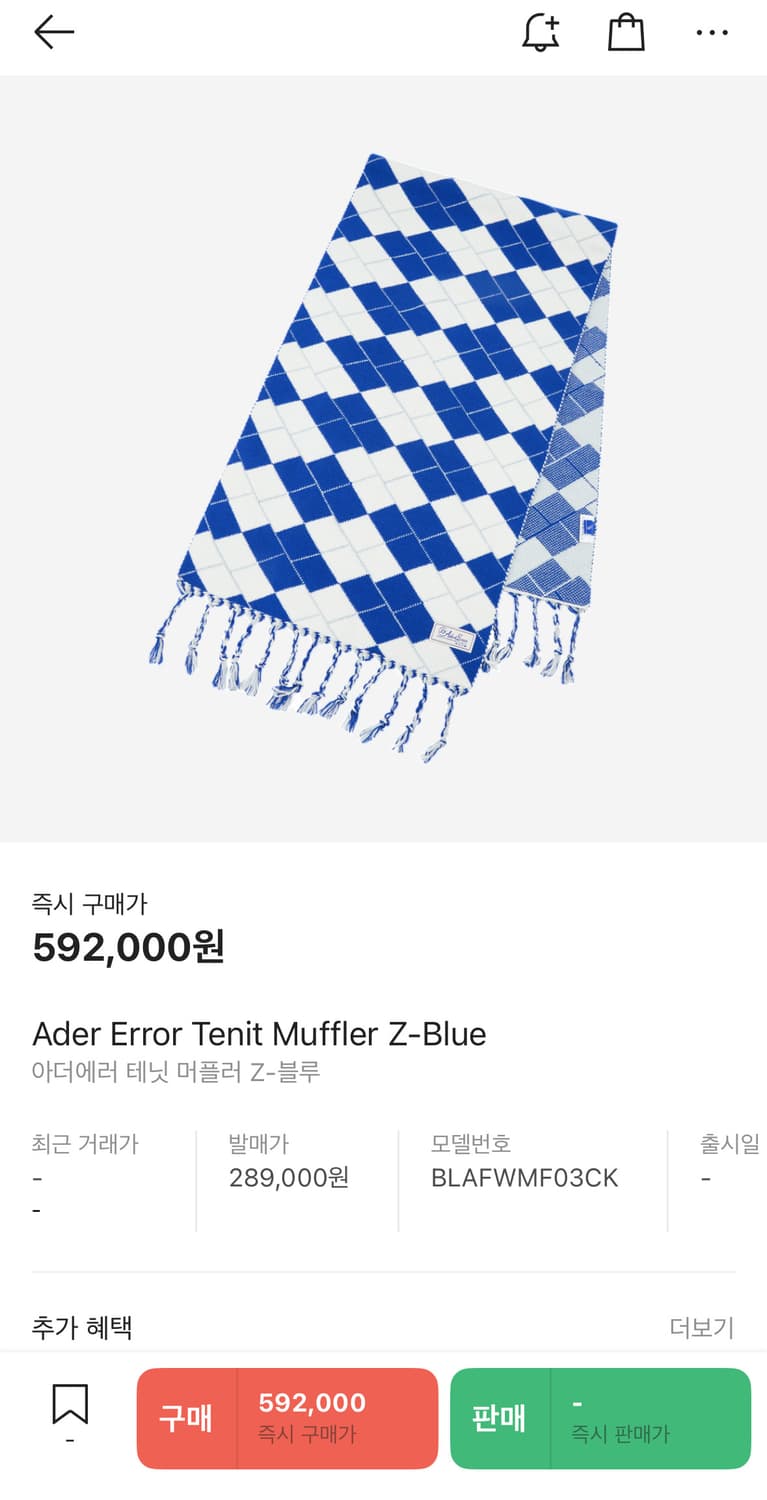Select the green 판매 sell icon area
The width and height of the screenshot is (767, 1500).
click(501, 1418)
